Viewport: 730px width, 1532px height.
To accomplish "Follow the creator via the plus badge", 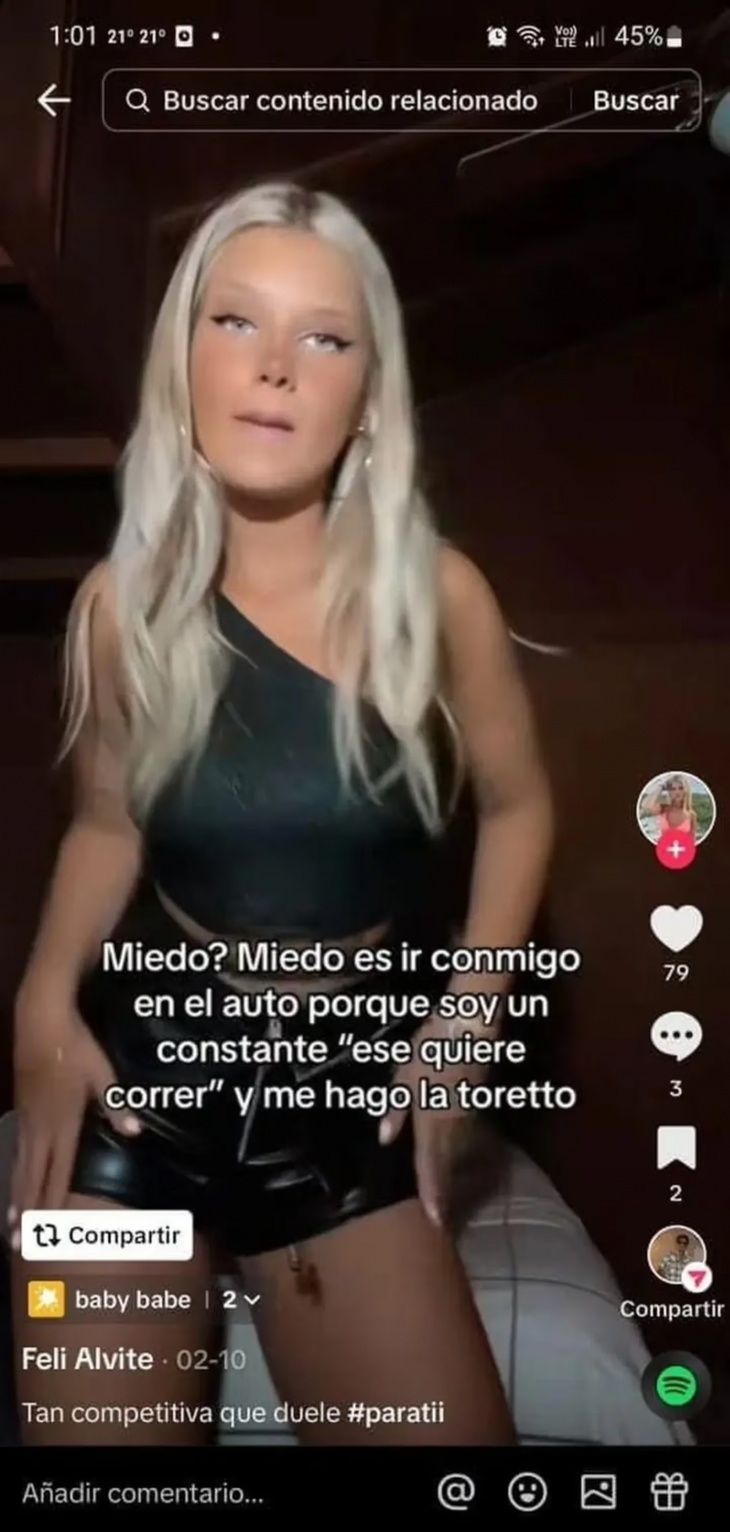I will [676, 851].
